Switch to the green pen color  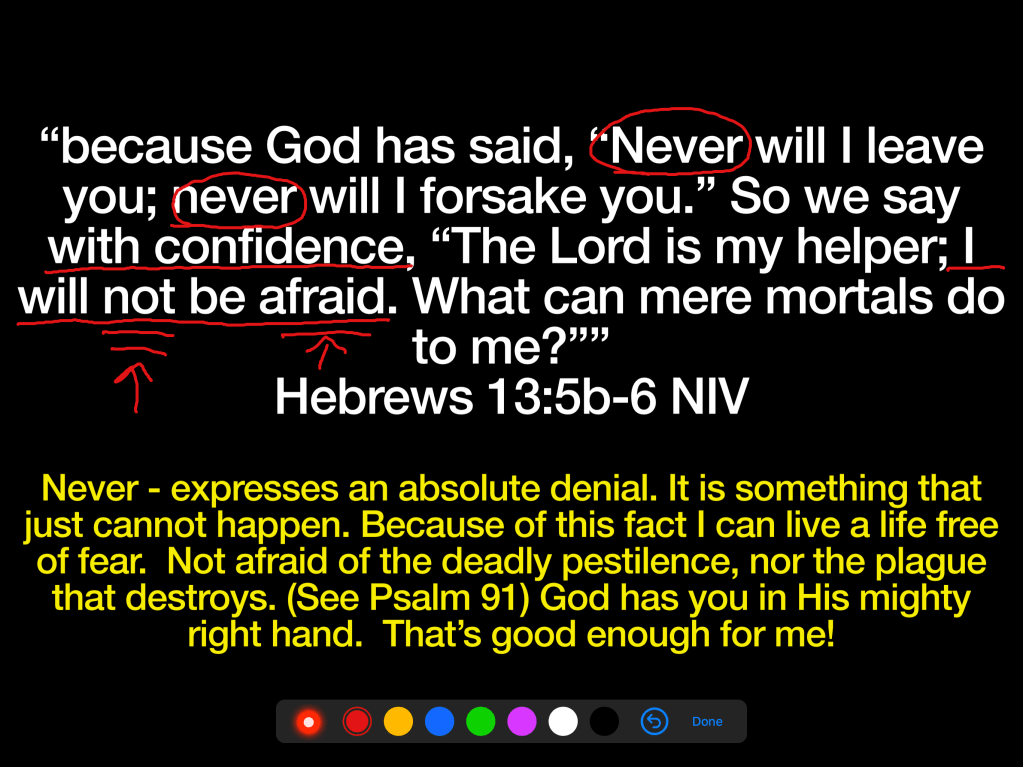481,721
